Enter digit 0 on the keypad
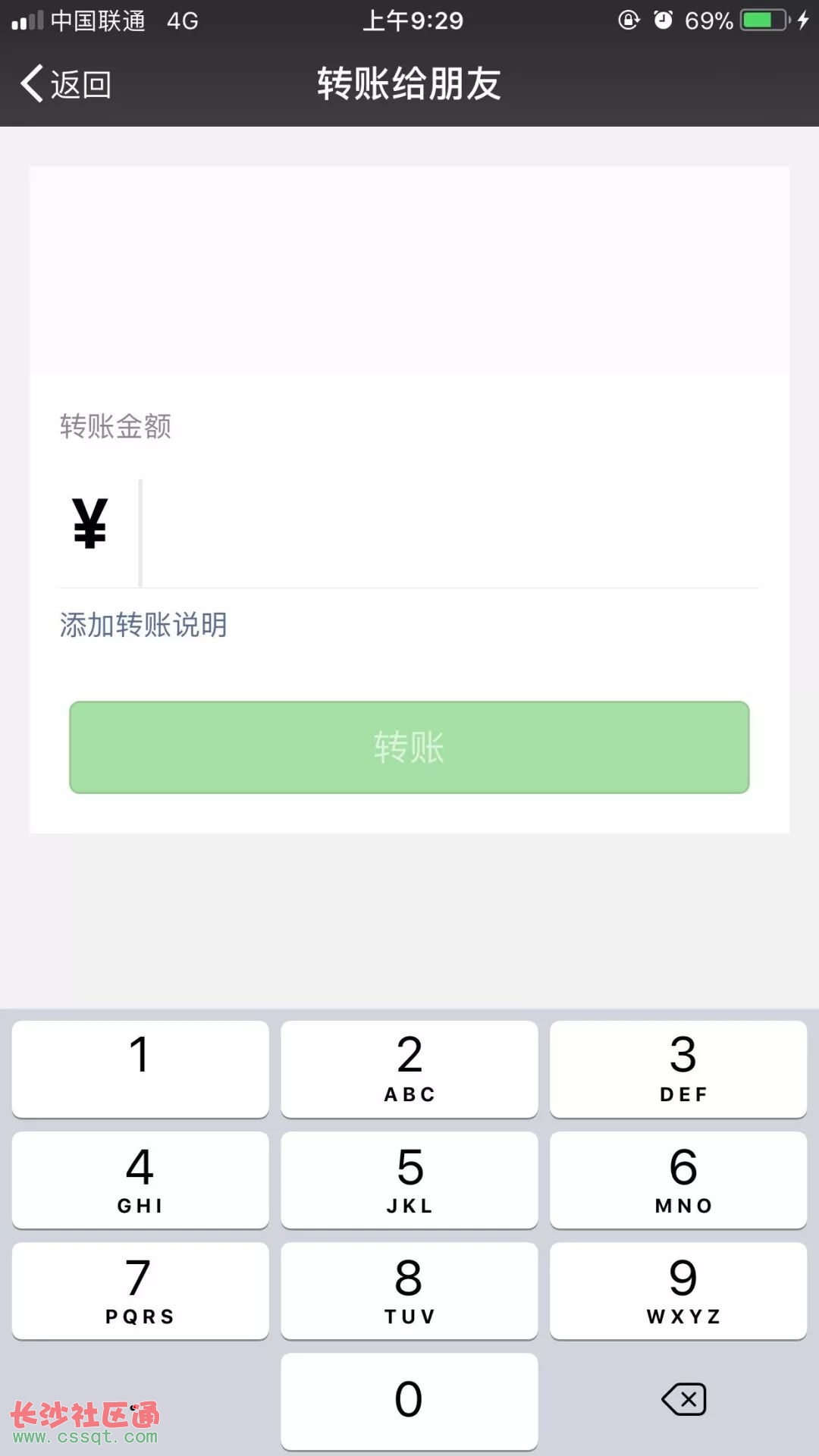This screenshot has width=819, height=1456. pos(409,1401)
